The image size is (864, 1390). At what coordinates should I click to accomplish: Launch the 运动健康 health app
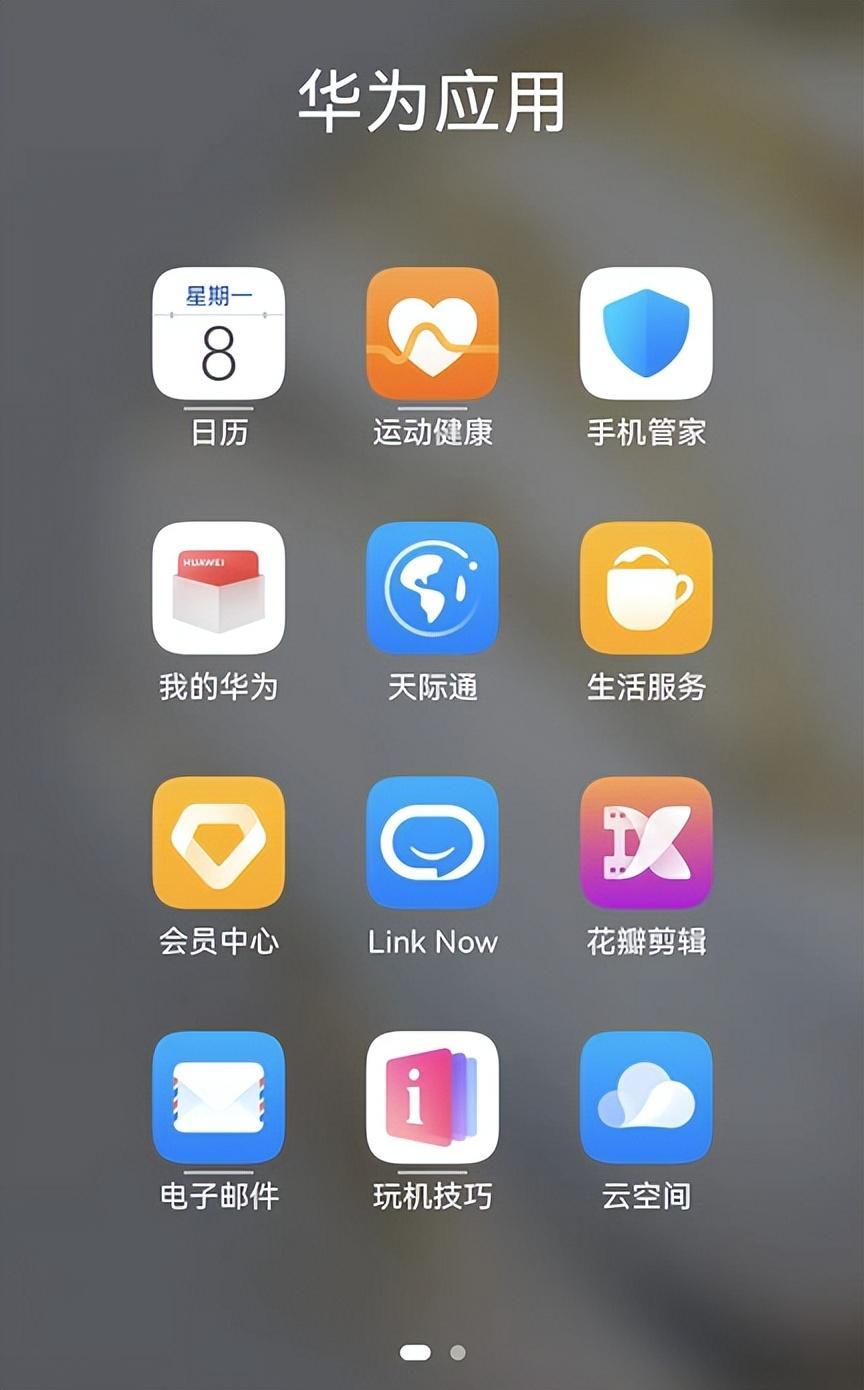click(x=432, y=334)
